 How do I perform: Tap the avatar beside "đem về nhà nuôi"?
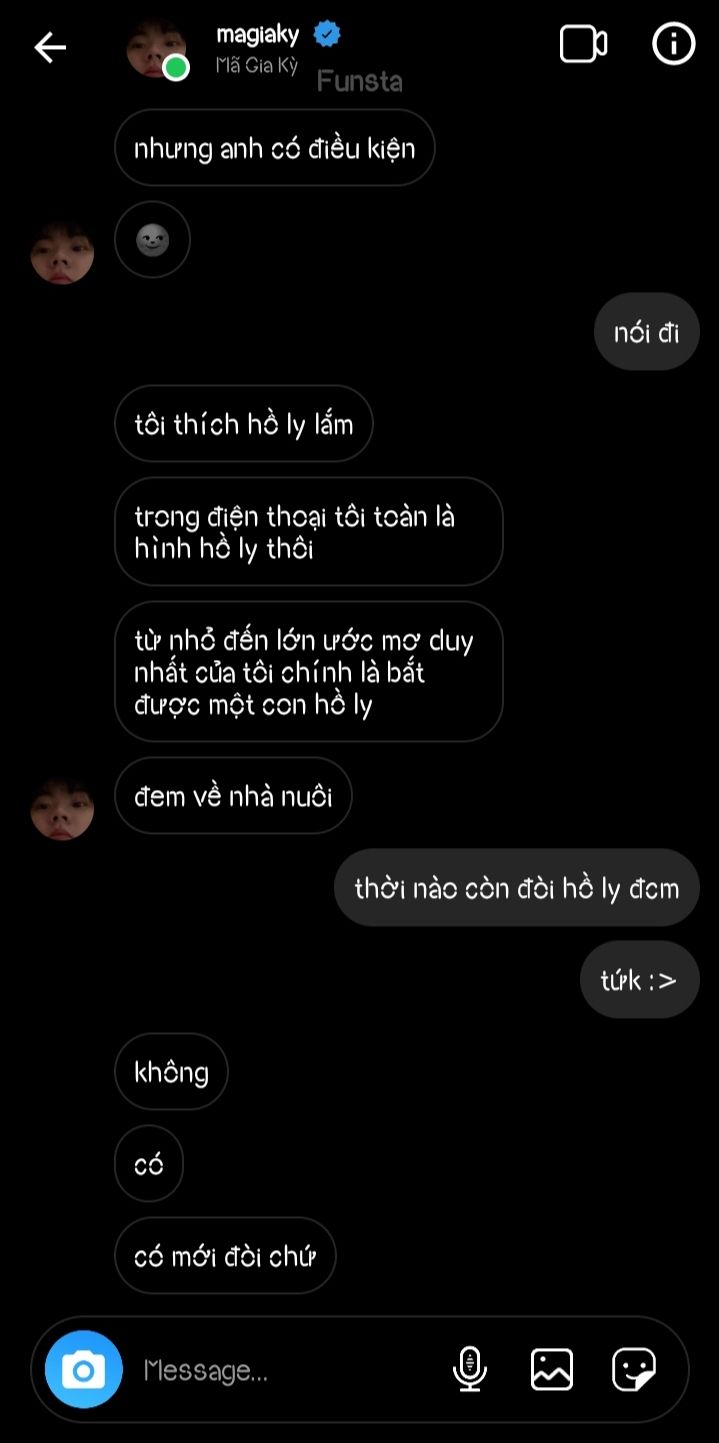click(x=62, y=808)
